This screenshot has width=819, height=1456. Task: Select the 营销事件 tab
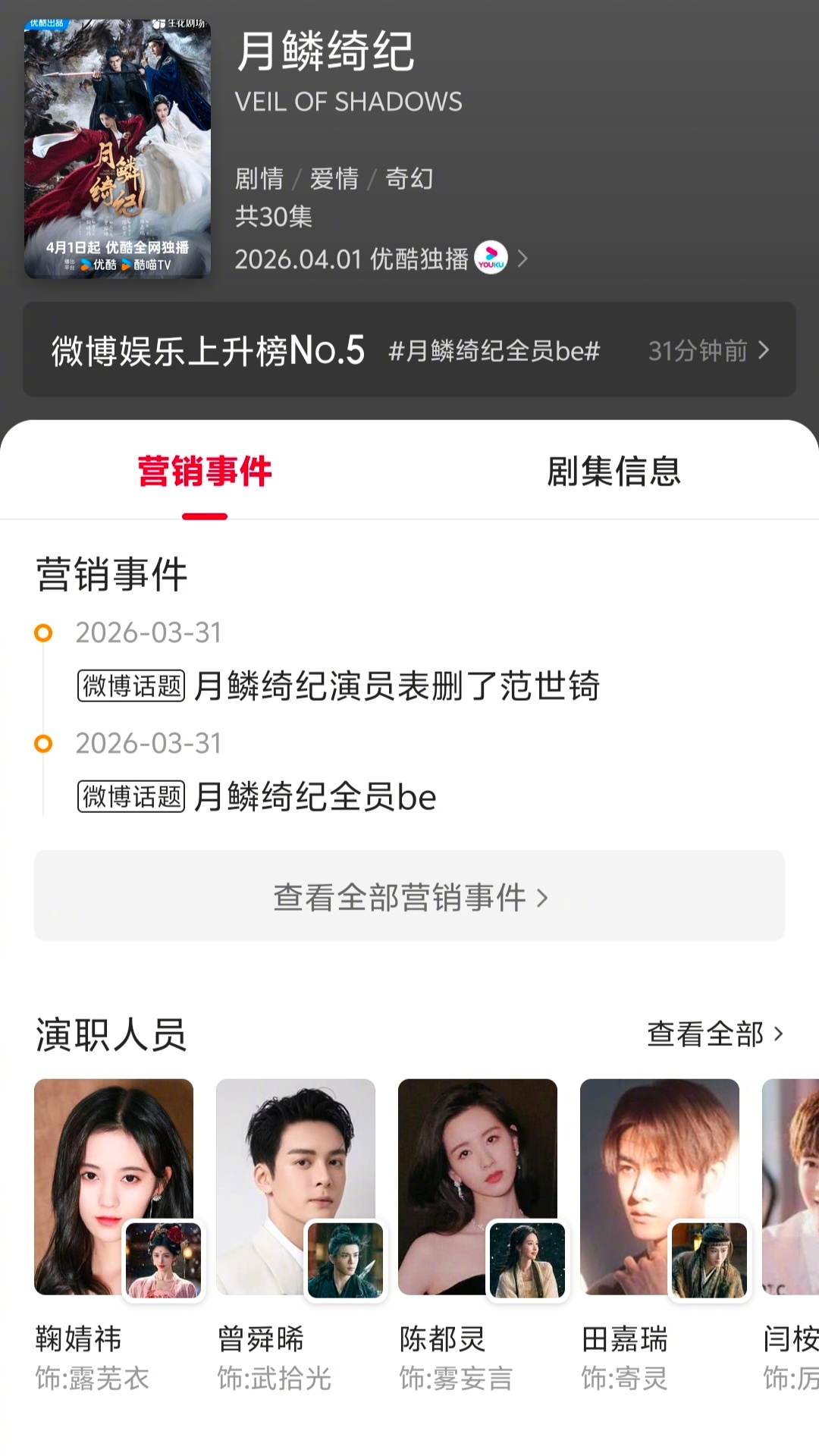[x=205, y=472]
